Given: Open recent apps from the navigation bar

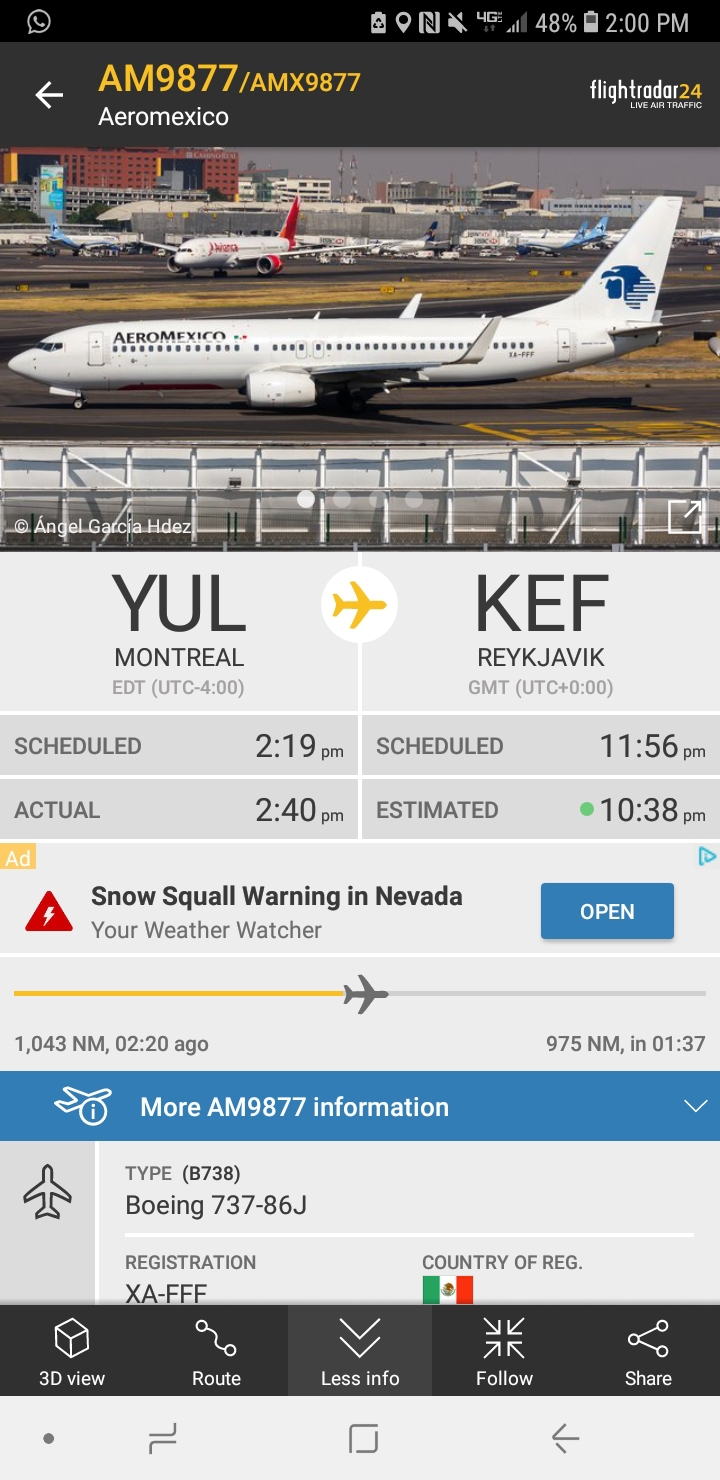Looking at the screenshot, I should pyautogui.click(x=162, y=1439).
